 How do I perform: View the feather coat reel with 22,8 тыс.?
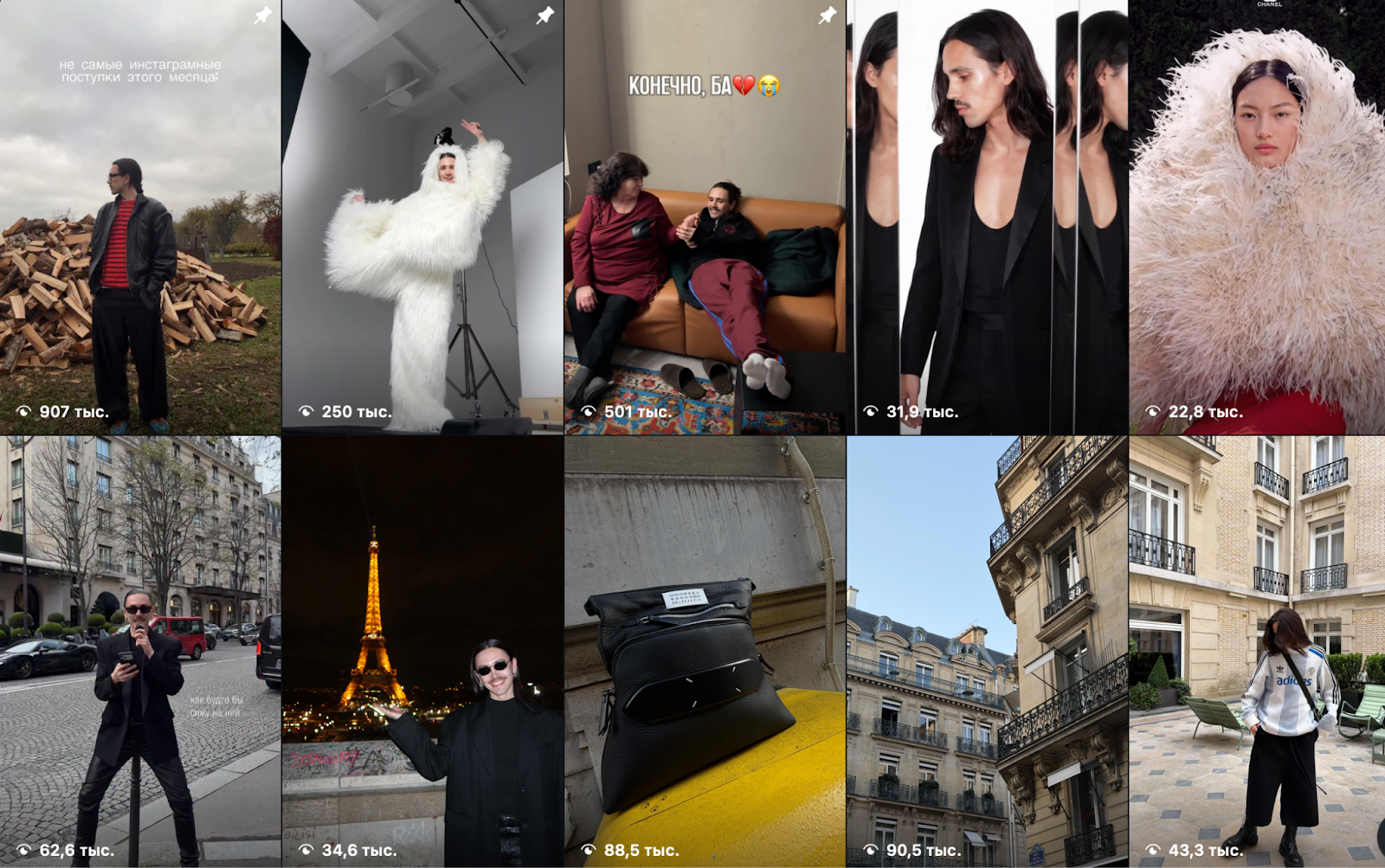1257,216
